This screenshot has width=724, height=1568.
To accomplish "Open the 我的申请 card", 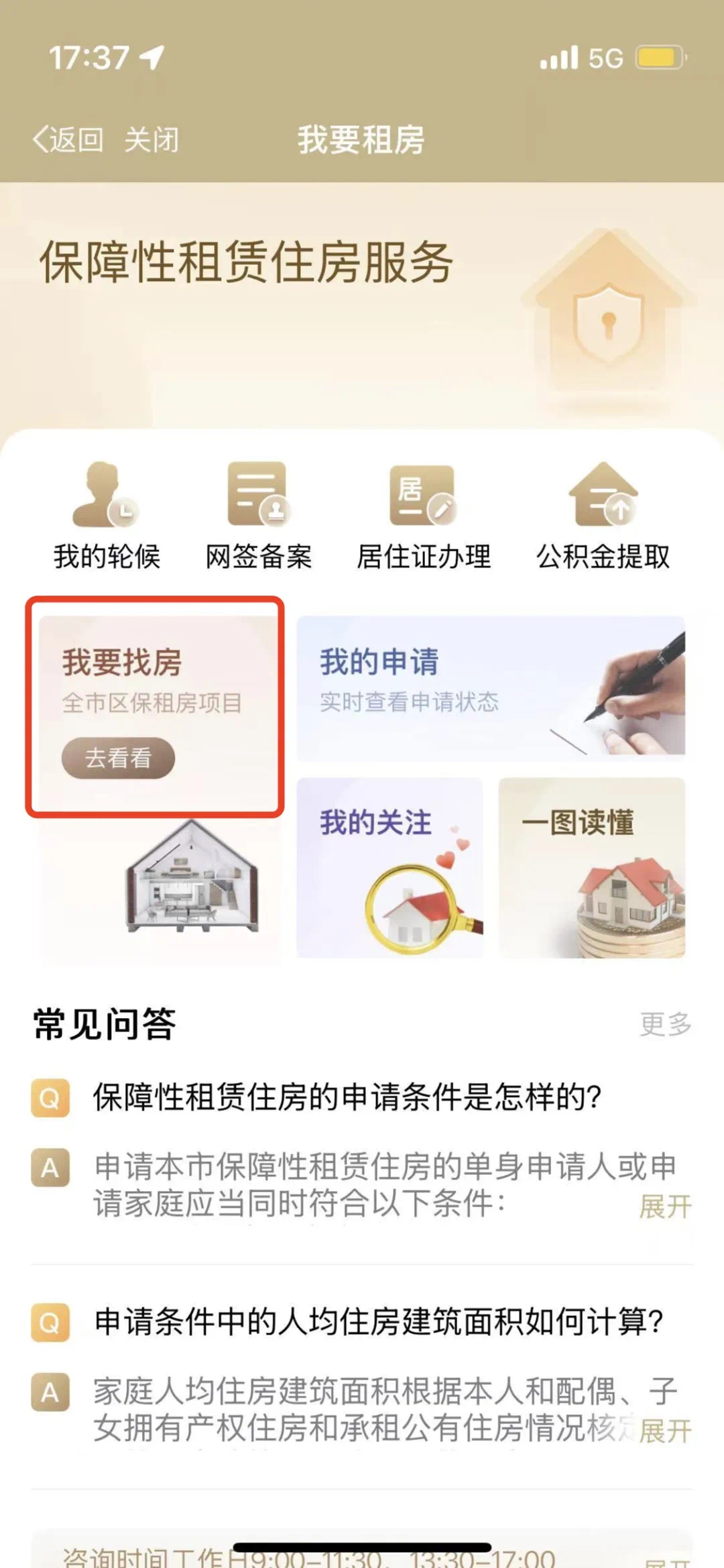I will click(490, 688).
